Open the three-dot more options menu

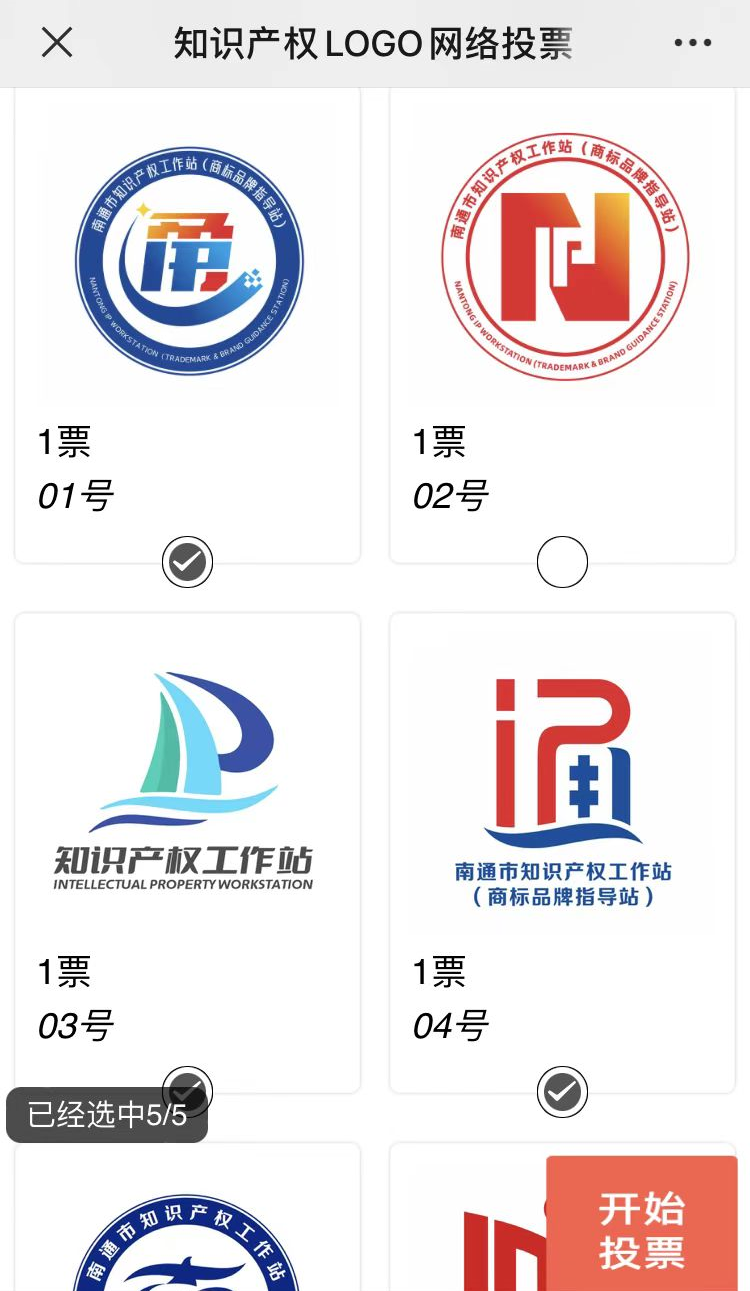coord(692,43)
